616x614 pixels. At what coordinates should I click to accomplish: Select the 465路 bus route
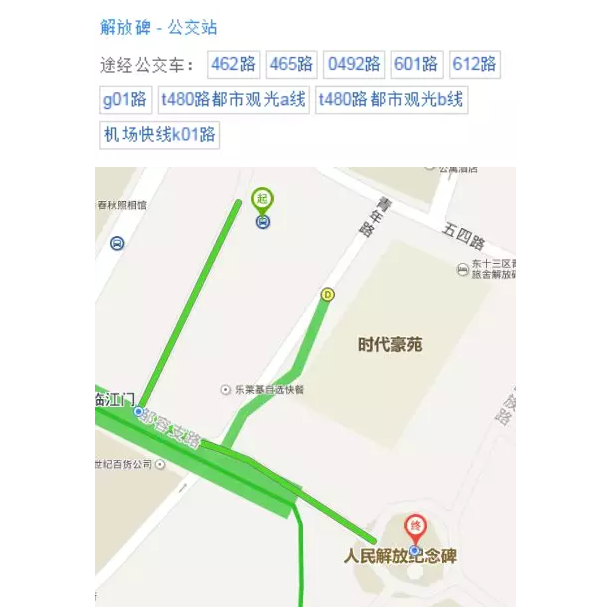click(x=291, y=65)
